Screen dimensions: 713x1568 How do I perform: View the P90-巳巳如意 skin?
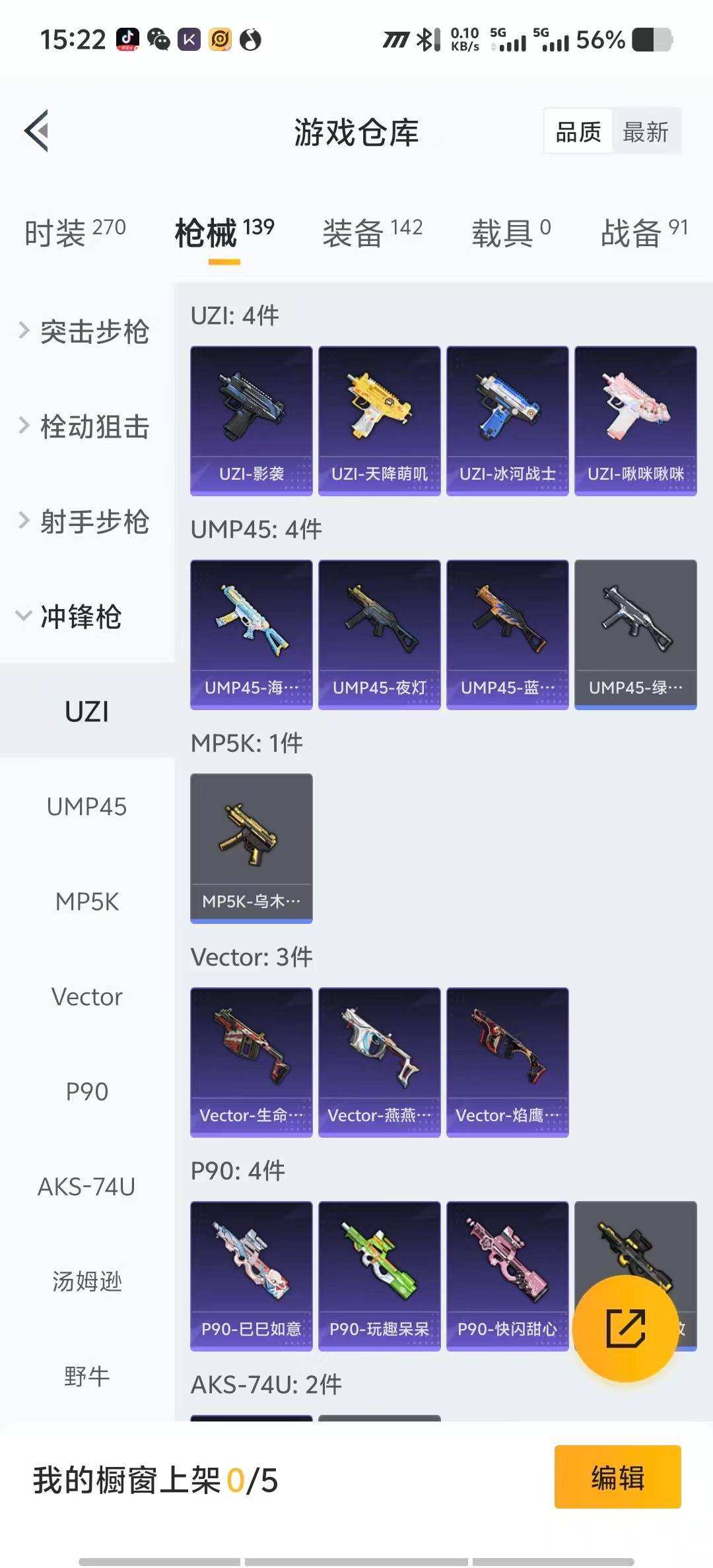[251, 1276]
